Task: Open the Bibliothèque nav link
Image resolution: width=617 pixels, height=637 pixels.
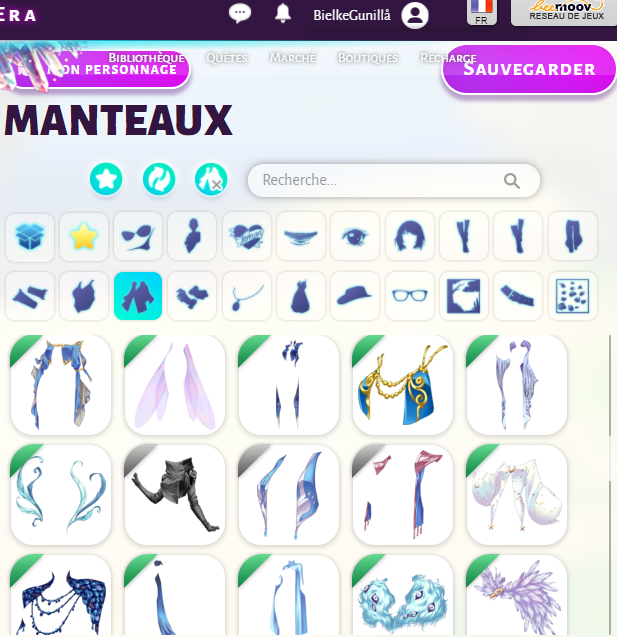Action: tap(147, 58)
